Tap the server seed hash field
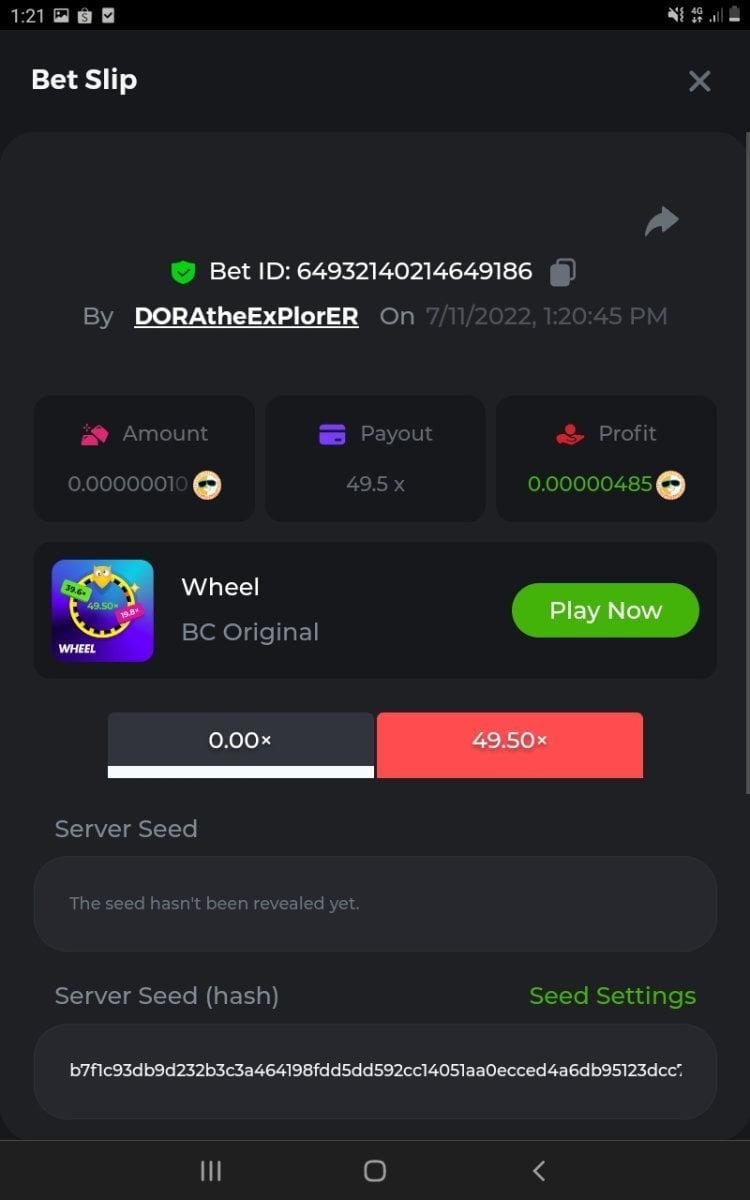This screenshot has width=750, height=1200. click(375, 1071)
